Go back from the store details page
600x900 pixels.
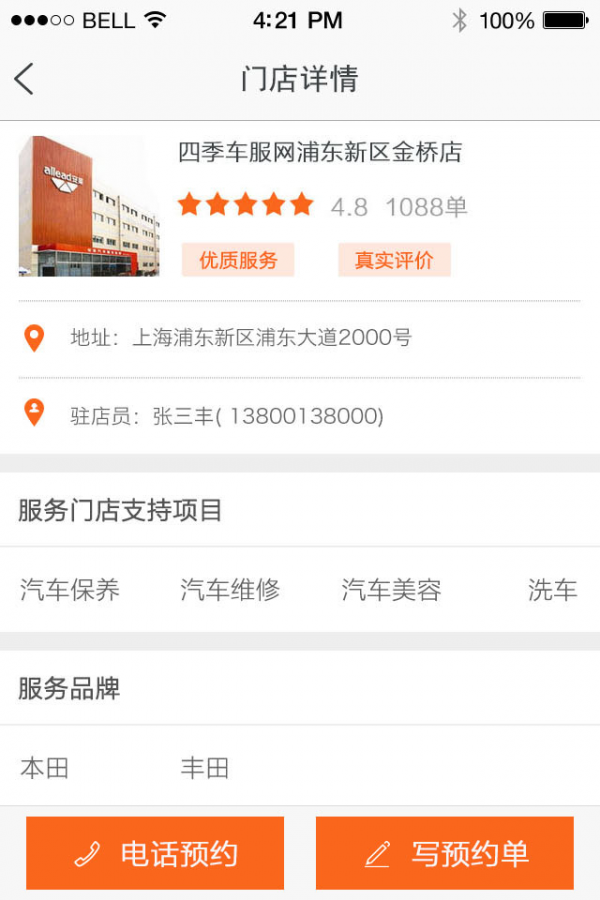[x=25, y=79]
